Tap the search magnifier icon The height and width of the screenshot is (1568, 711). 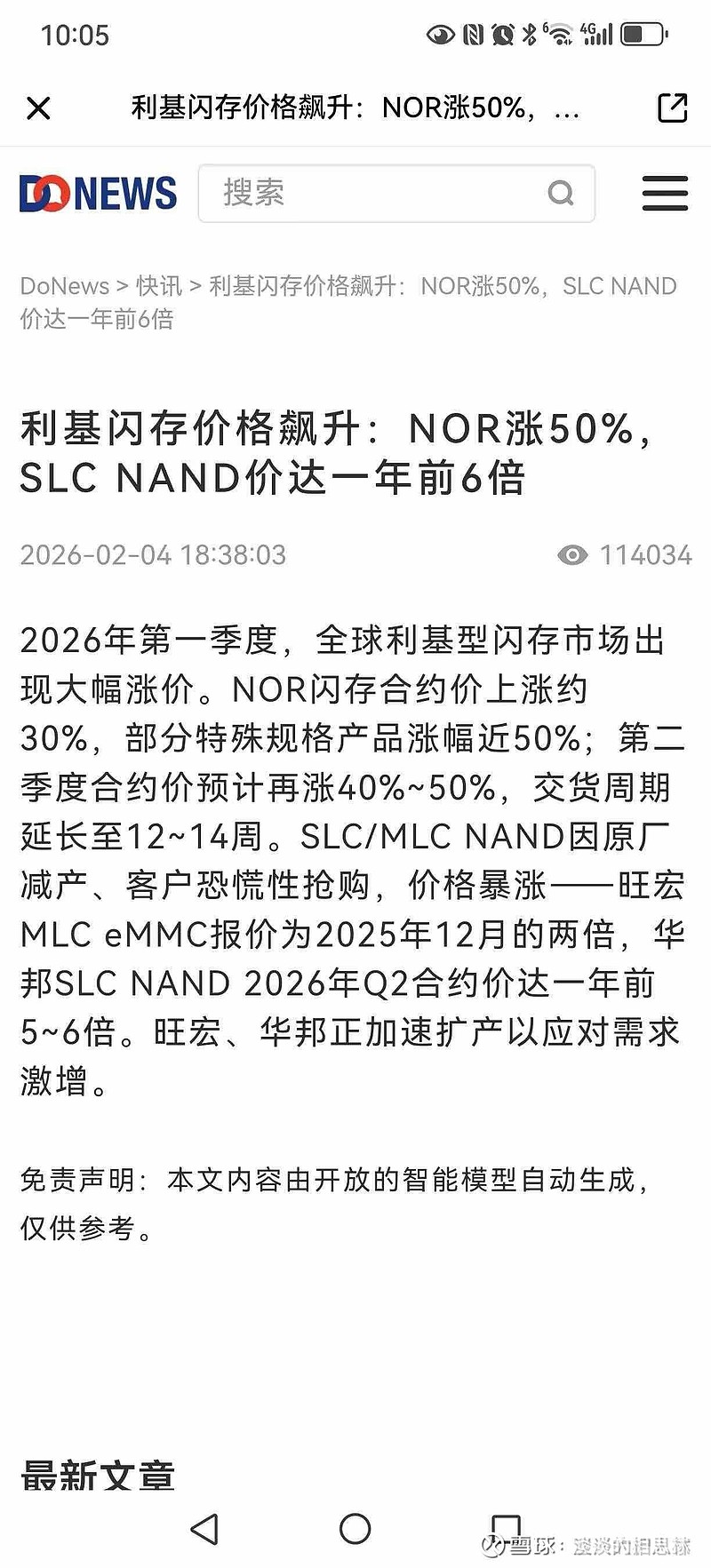tap(562, 193)
